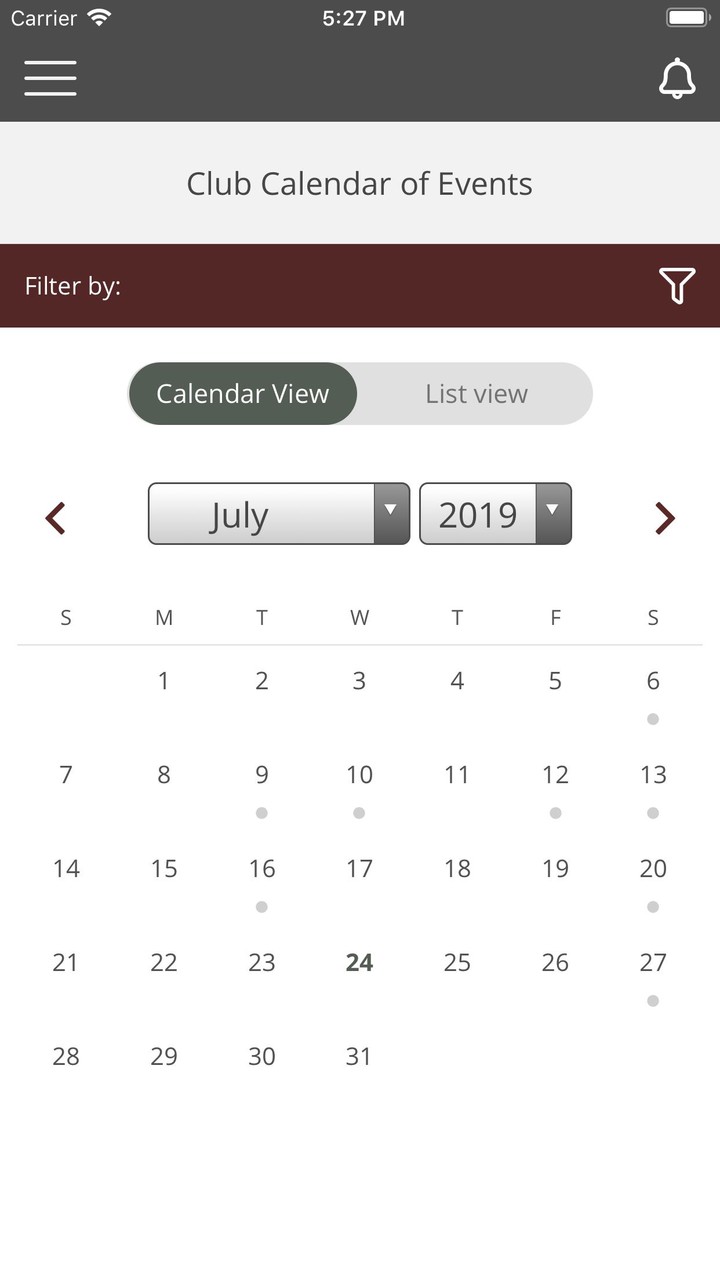Screen dimensions: 720x1280
Task: Click the time display showing 5:27 PM
Action: coord(362,17)
